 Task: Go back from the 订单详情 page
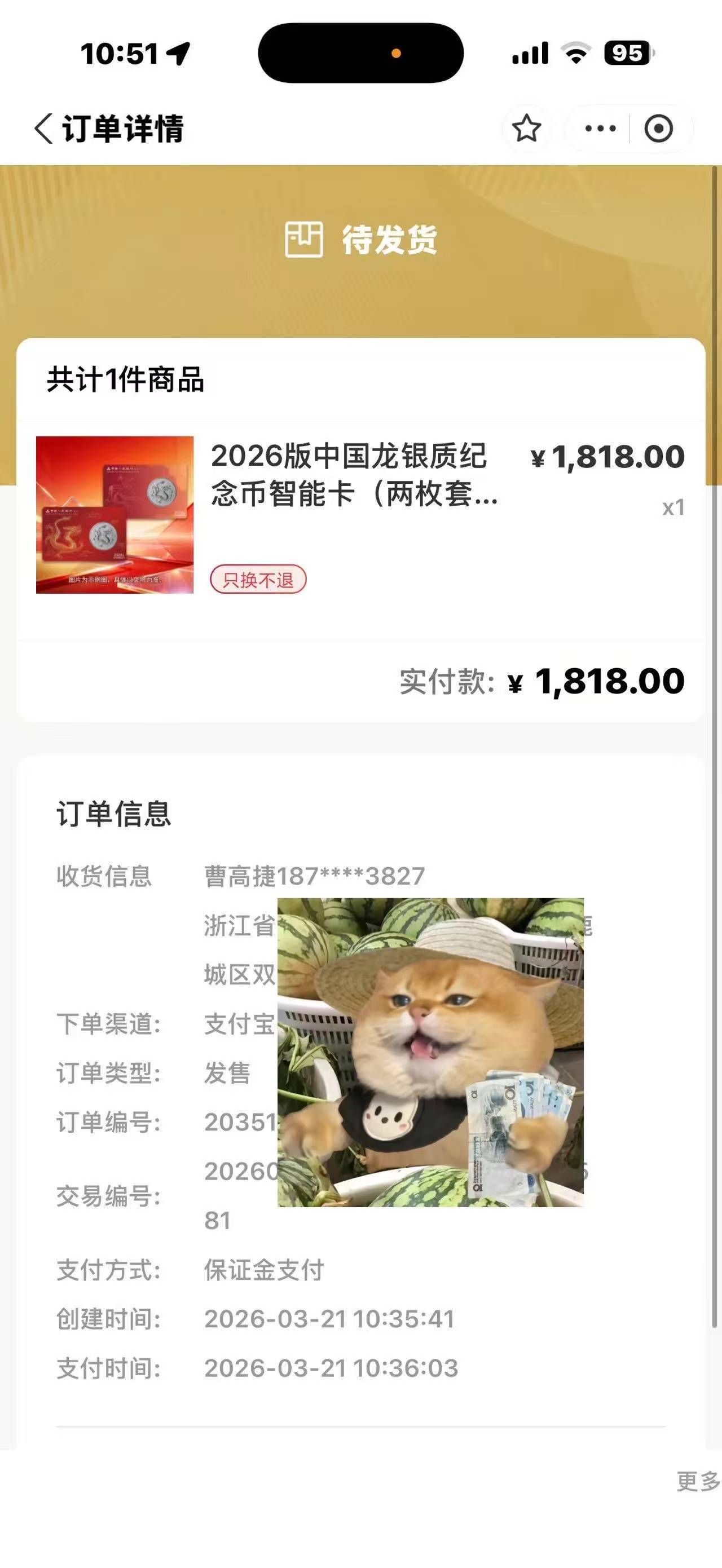(x=43, y=129)
